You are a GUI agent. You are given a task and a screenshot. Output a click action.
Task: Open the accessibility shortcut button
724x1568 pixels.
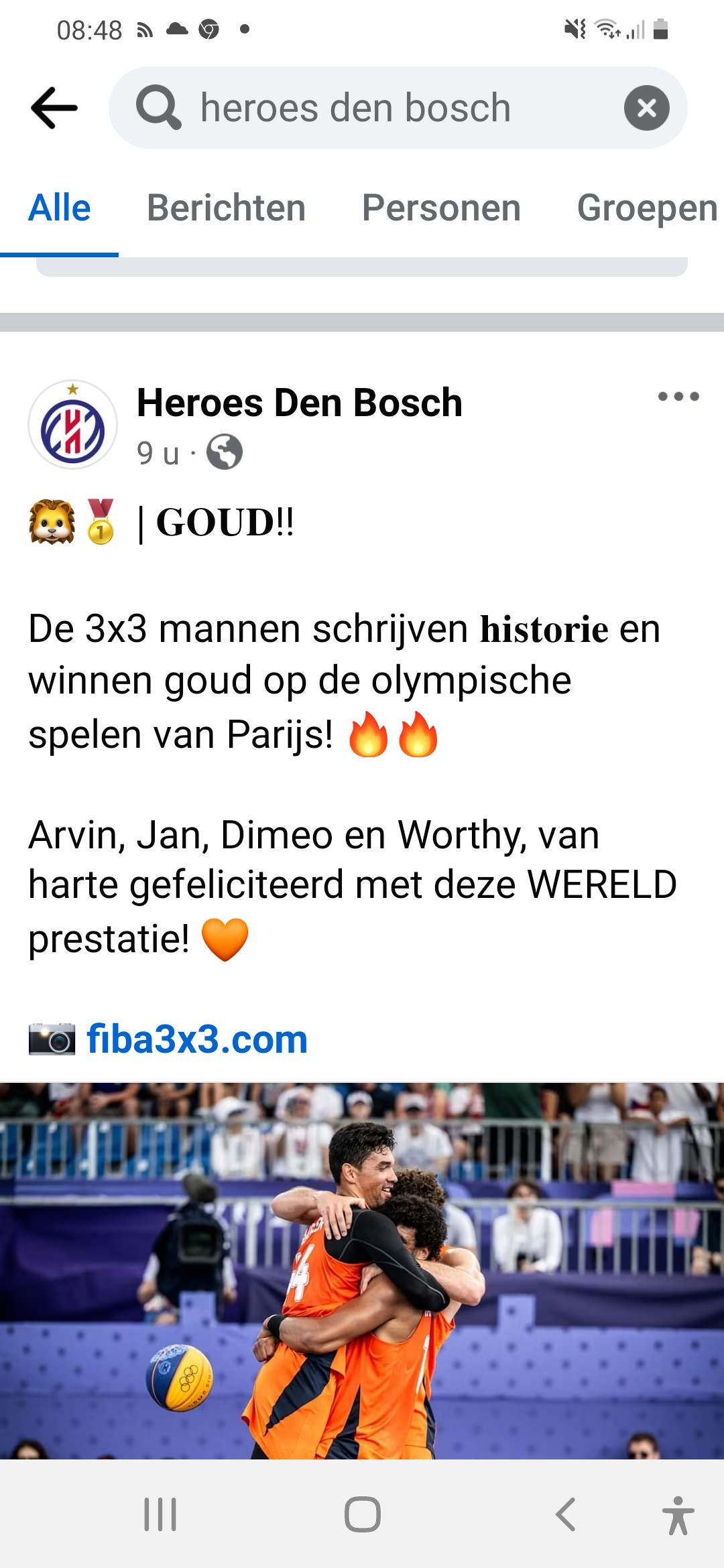[677, 1514]
